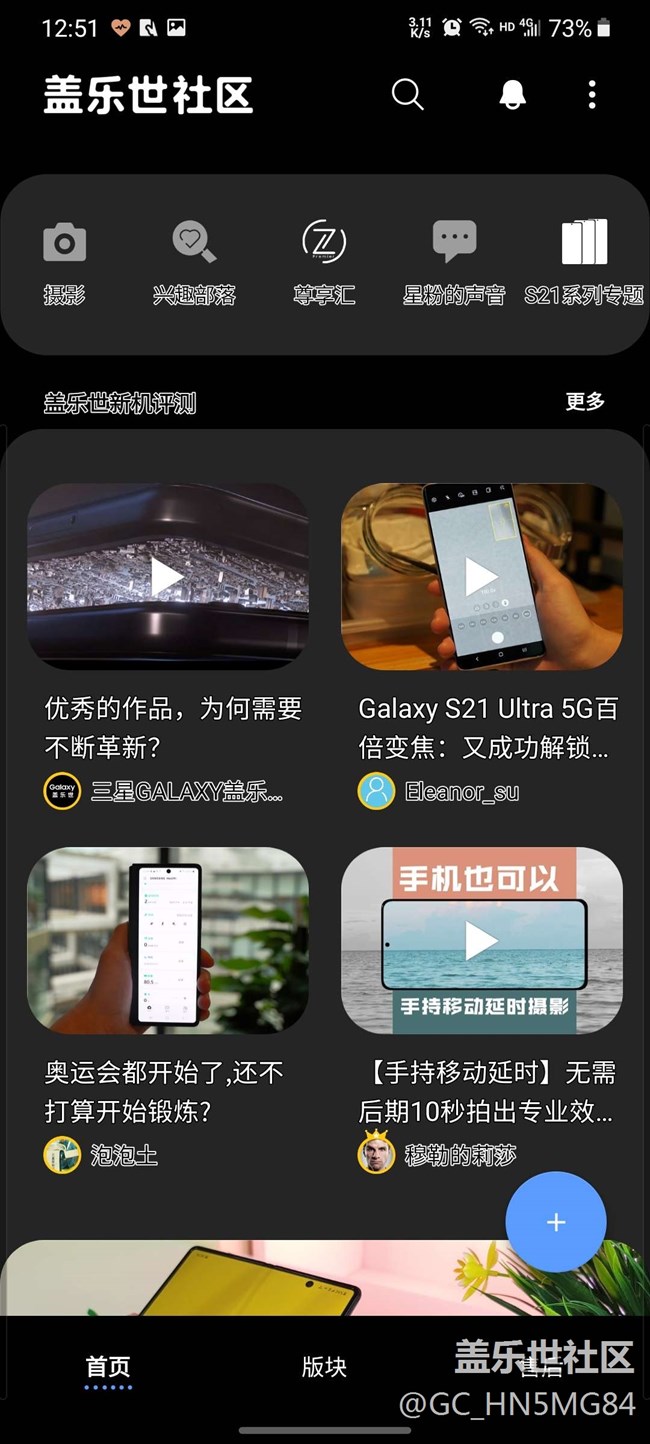
Task: Play the Galaxy S21 Ultra 5G百倍变焦 video
Action: point(481,577)
